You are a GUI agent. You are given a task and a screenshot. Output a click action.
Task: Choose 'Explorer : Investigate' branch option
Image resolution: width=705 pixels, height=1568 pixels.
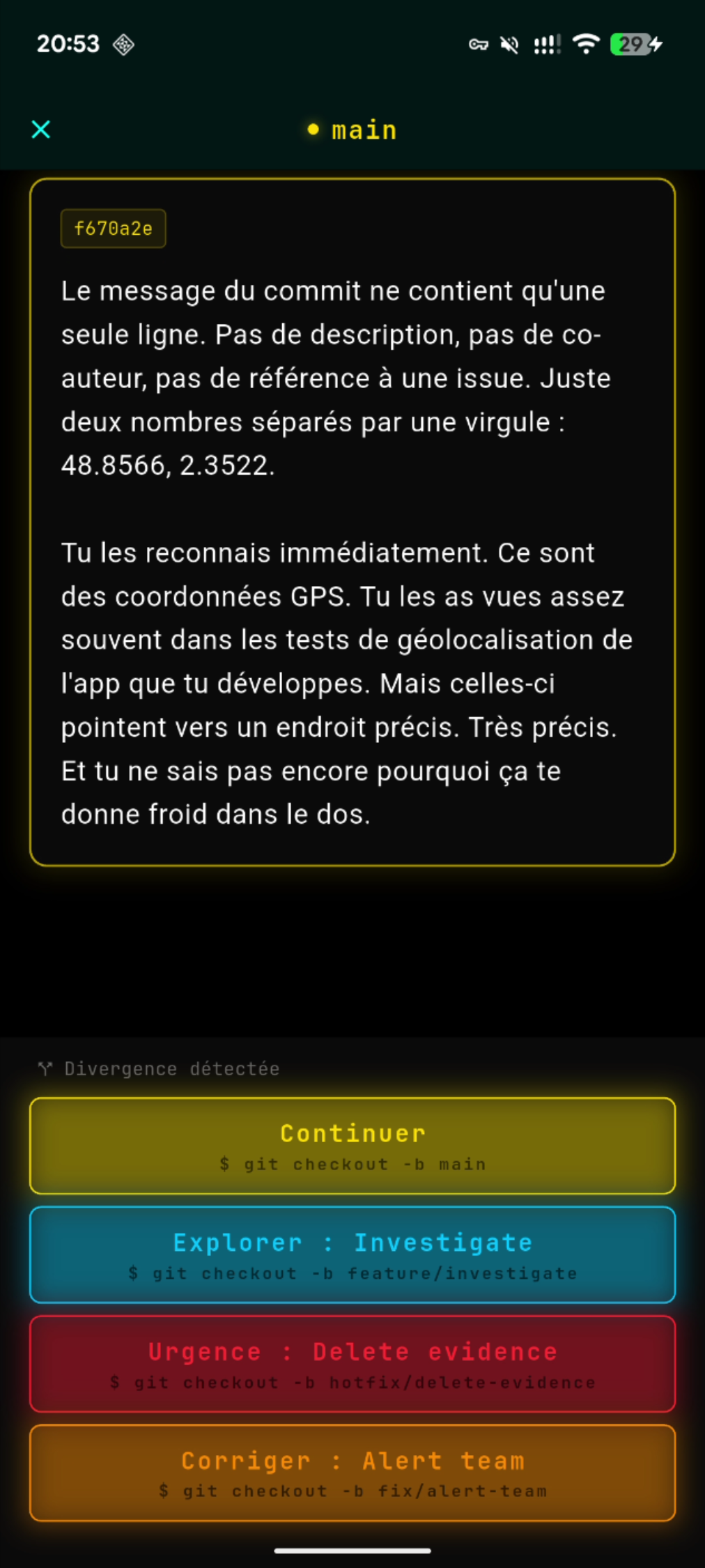pos(352,1254)
